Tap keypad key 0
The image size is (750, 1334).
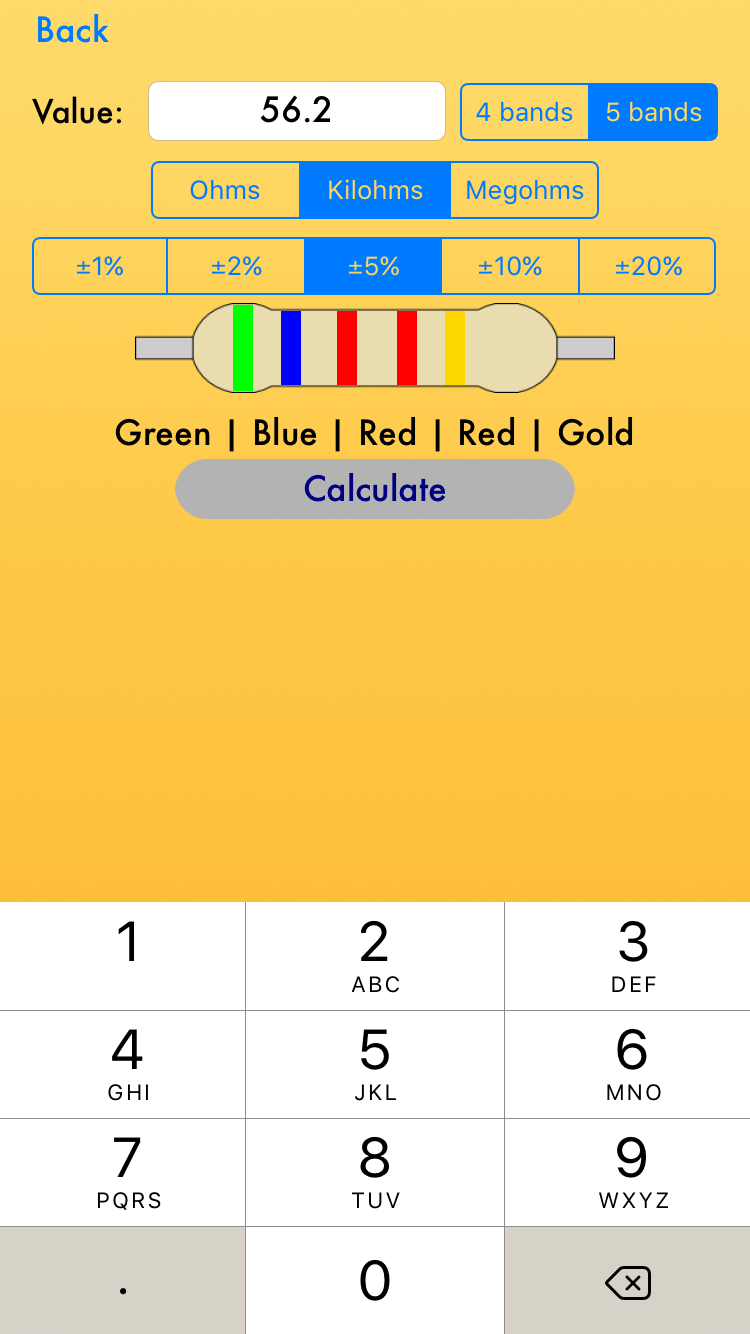pos(375,1280)
